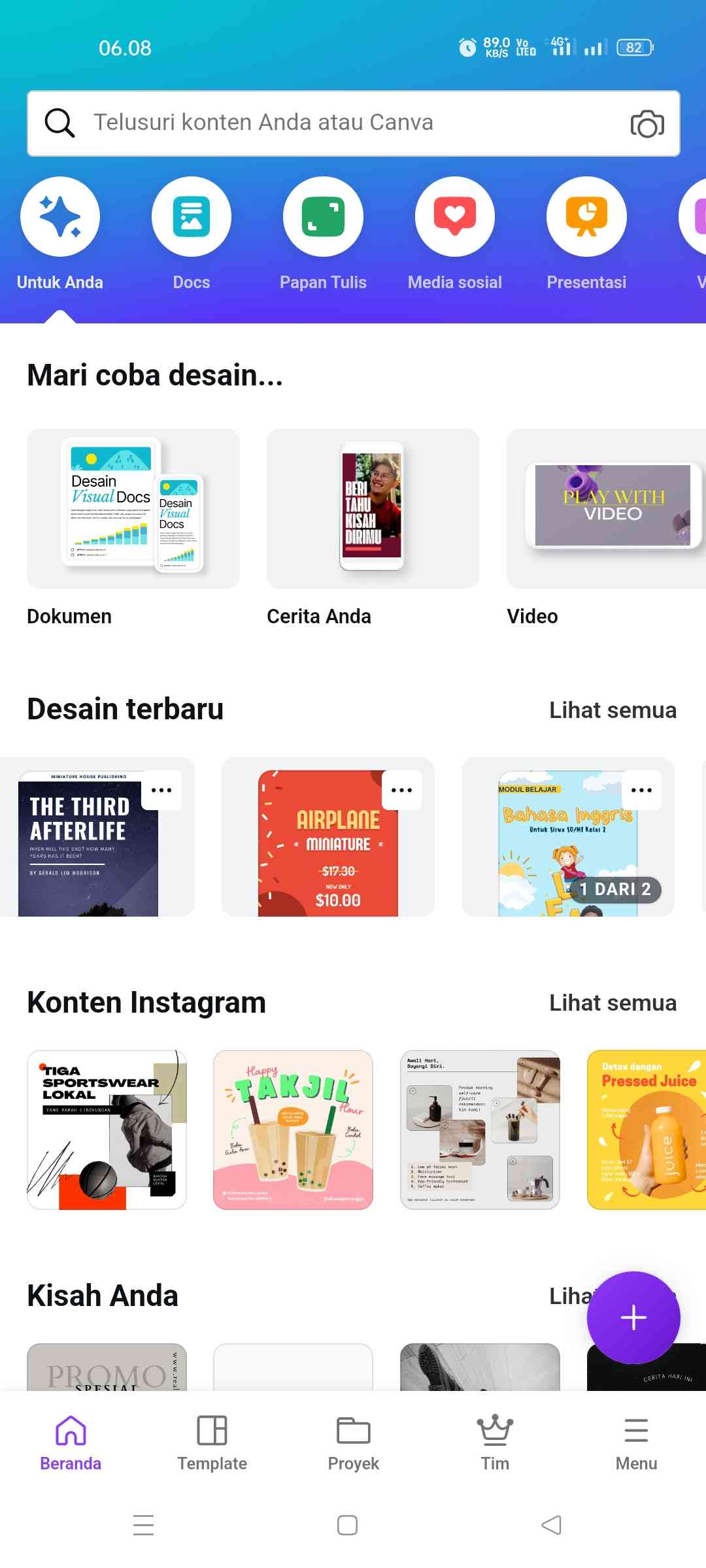The width and height of the screenshot is (706, 1568).
Task: View all under Desain terbaru
Action: tap(613, 710)
